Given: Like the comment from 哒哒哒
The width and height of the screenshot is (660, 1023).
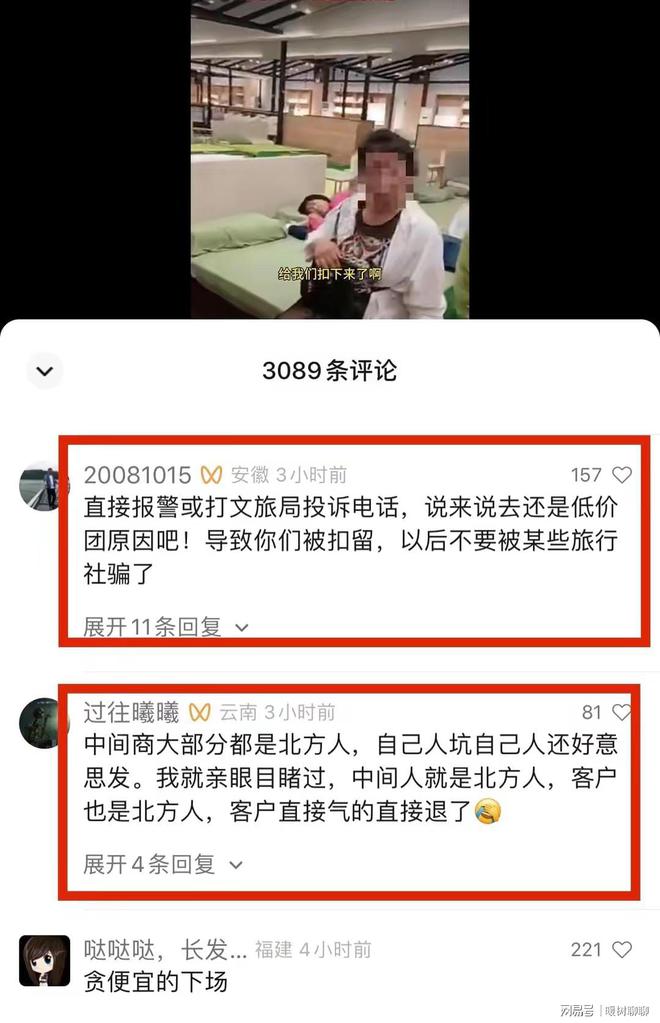Looking at the screenshot, I should click(x=622, y=950).
